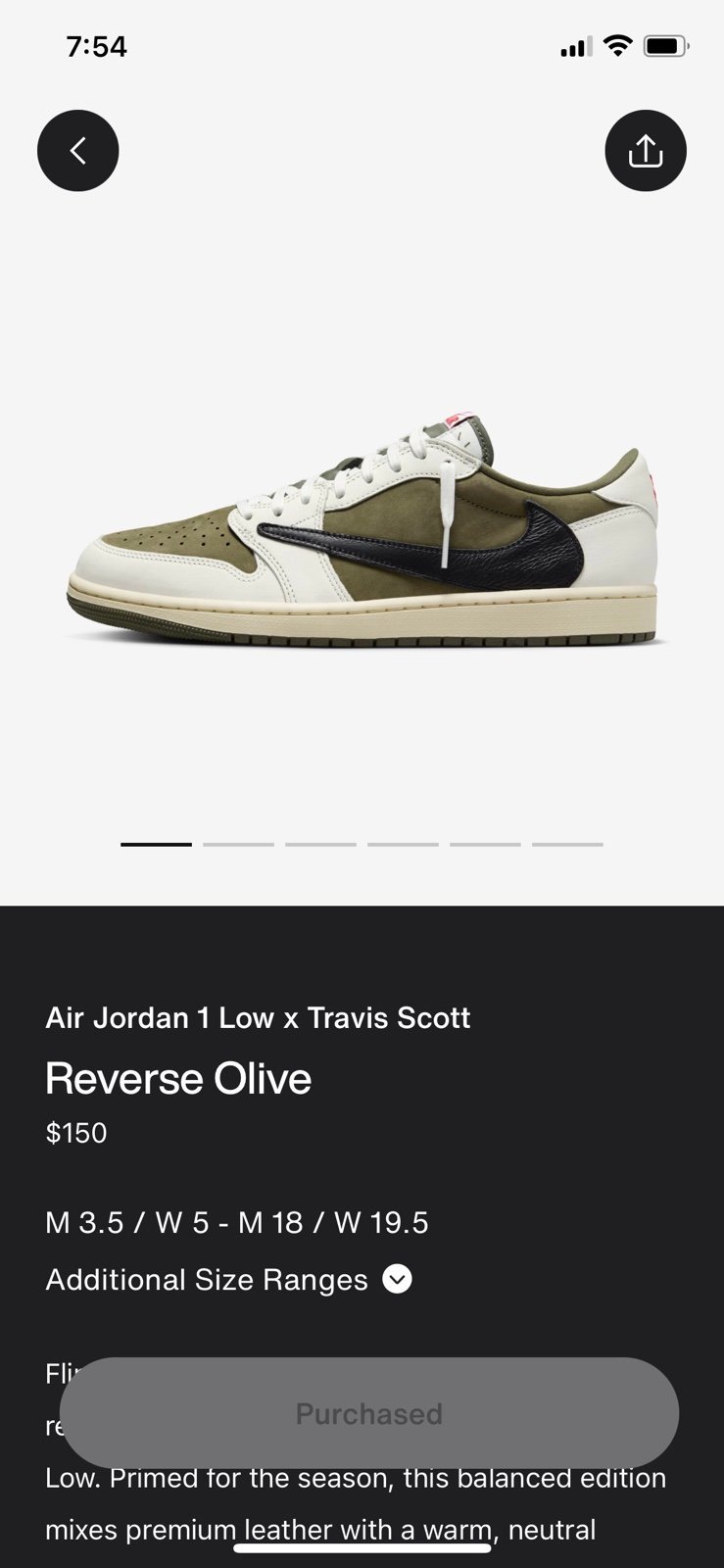The width and height of the screenshot is (724, 1568).
Task: Go back using the arrow button
Action: 77,150
